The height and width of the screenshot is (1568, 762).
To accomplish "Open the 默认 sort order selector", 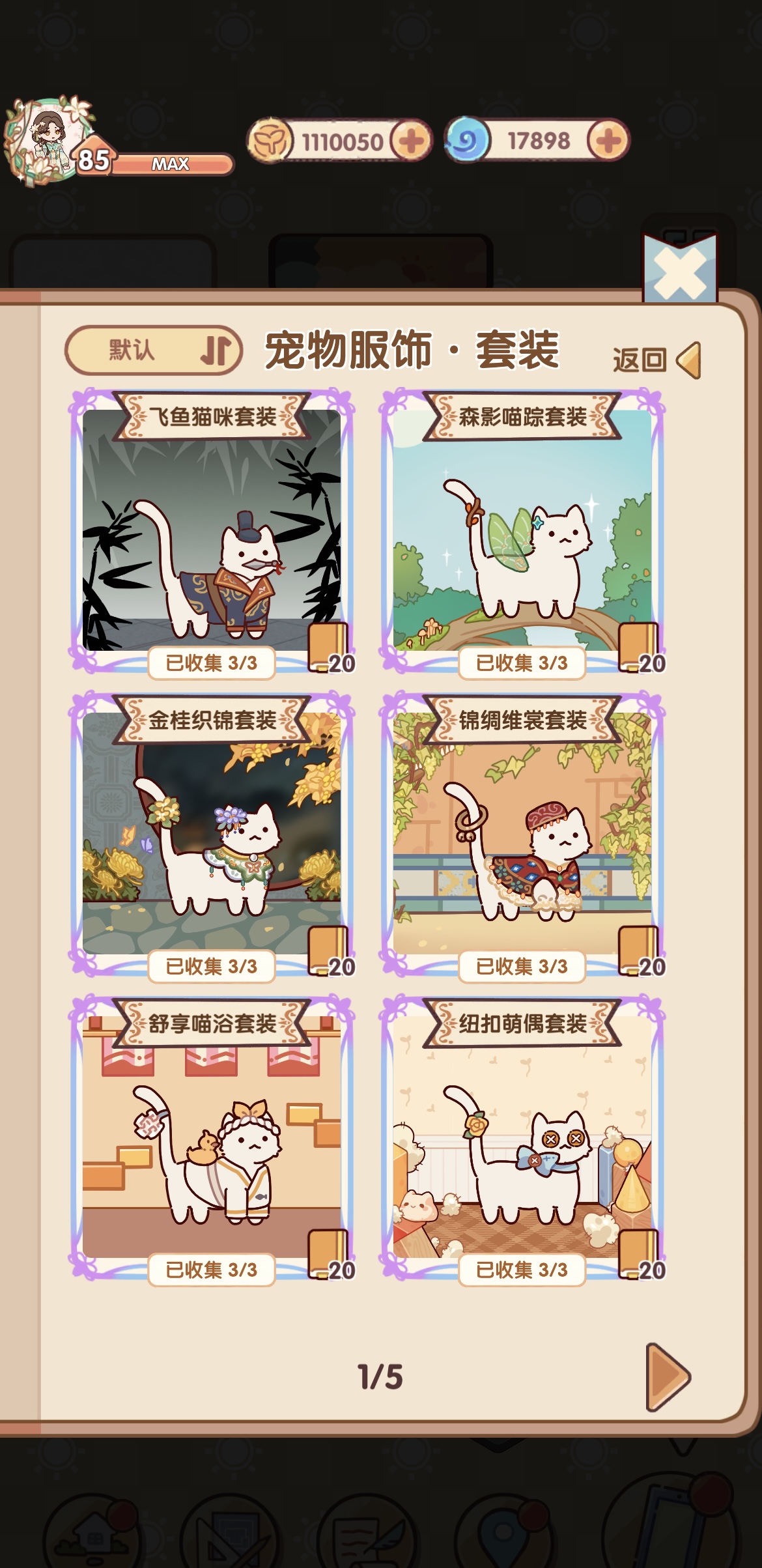I will coord(154,350).
